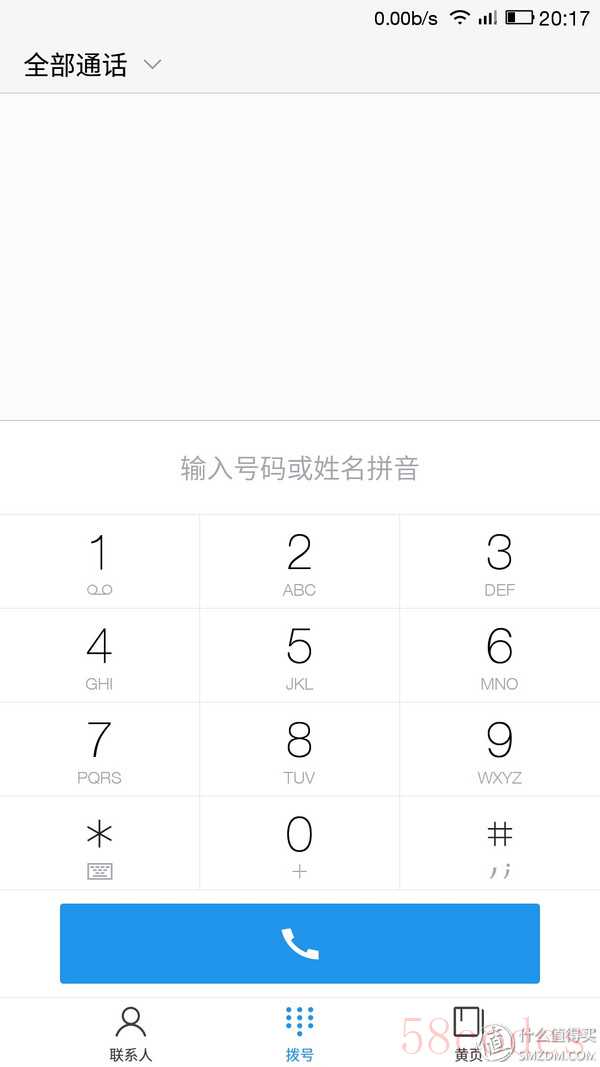The height and width of the screenshot is (1067, 600).
Task: Enter digit 3 DEF
Action: (x=500, y=561)
